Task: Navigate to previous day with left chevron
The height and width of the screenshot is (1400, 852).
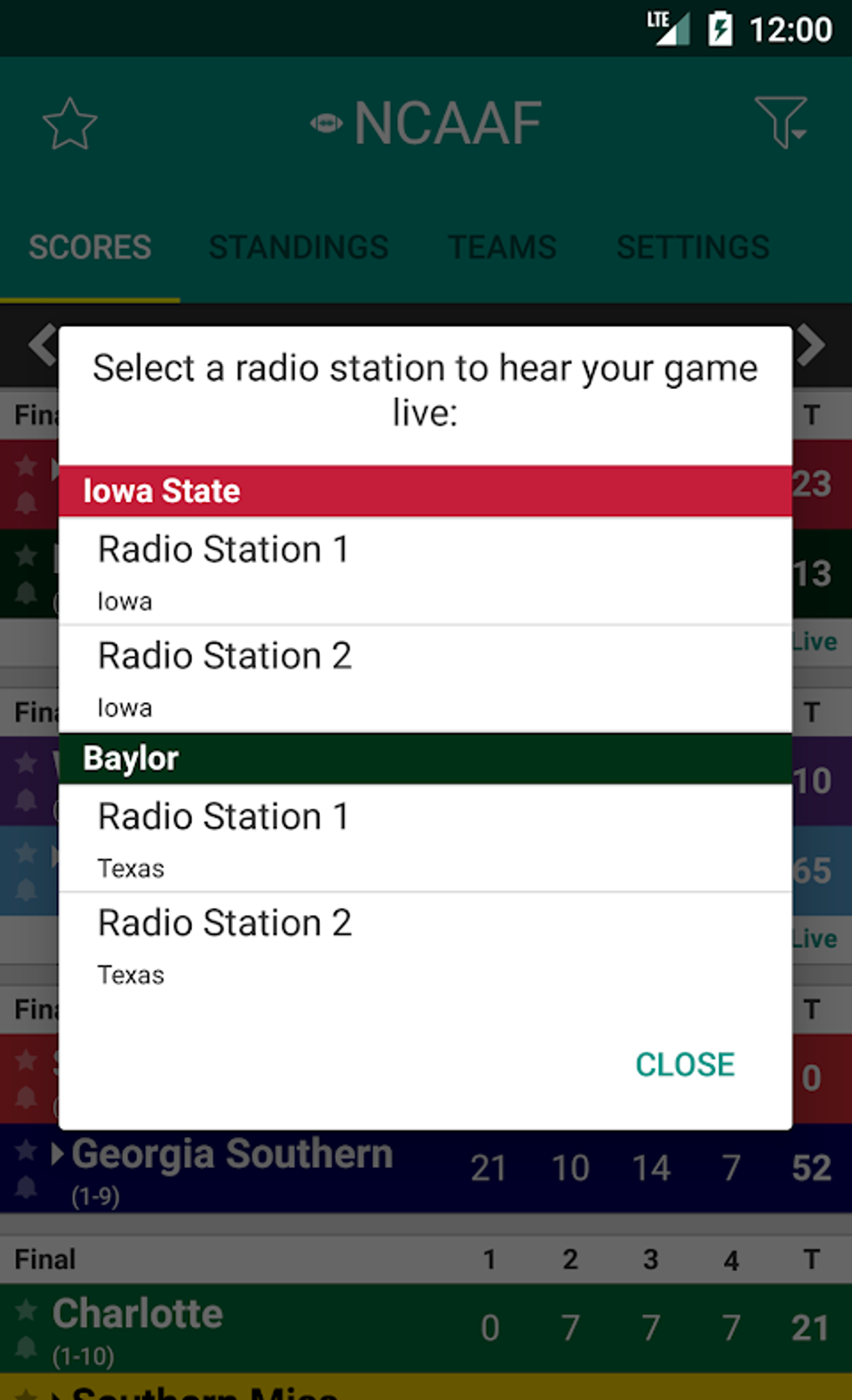Action: (42, 345)
